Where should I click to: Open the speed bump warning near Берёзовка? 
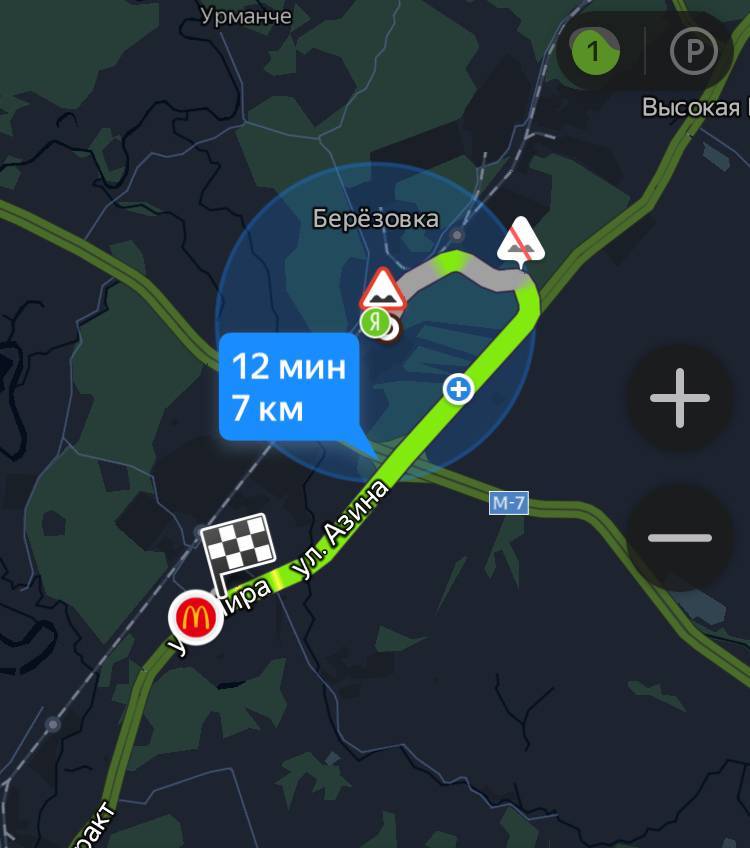(383, 290)
